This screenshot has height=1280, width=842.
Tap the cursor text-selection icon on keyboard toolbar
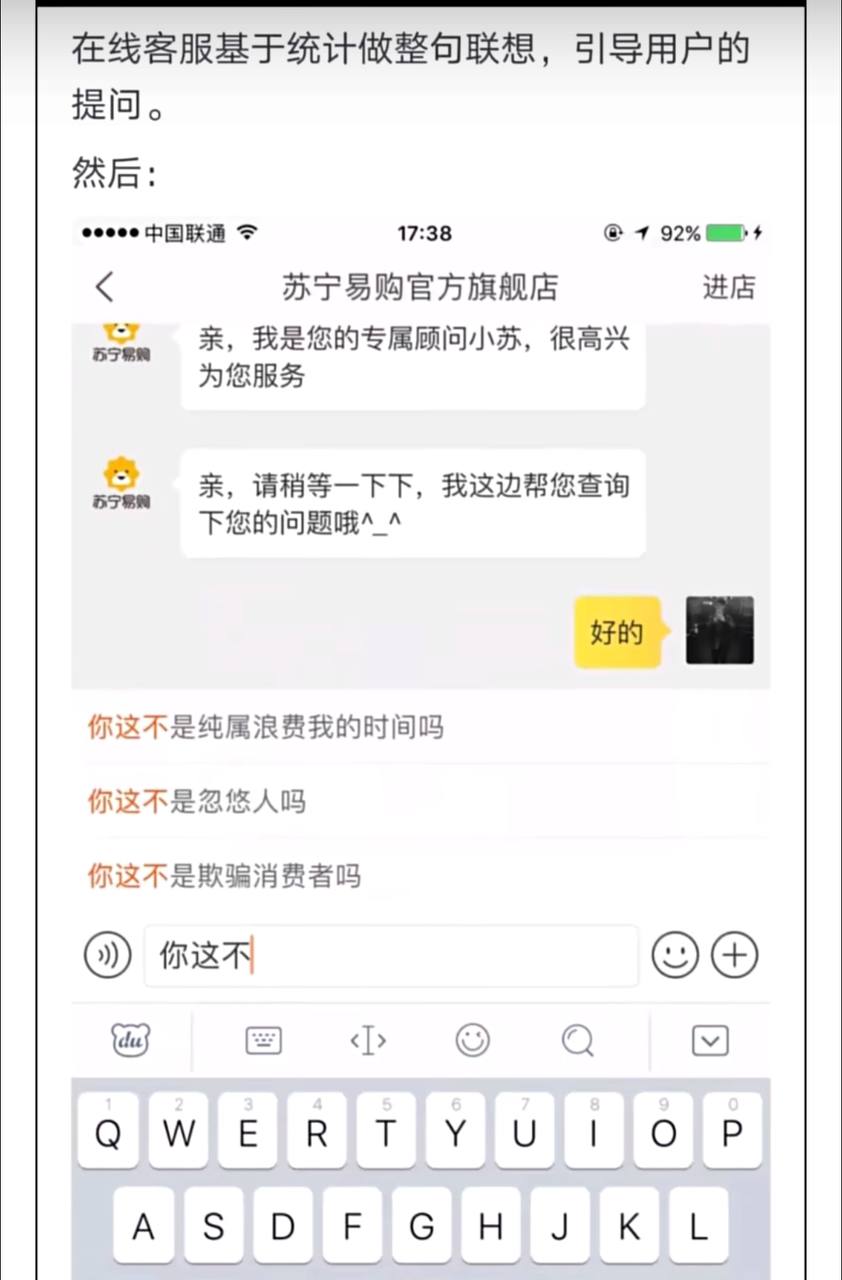tap(367, 1040)
